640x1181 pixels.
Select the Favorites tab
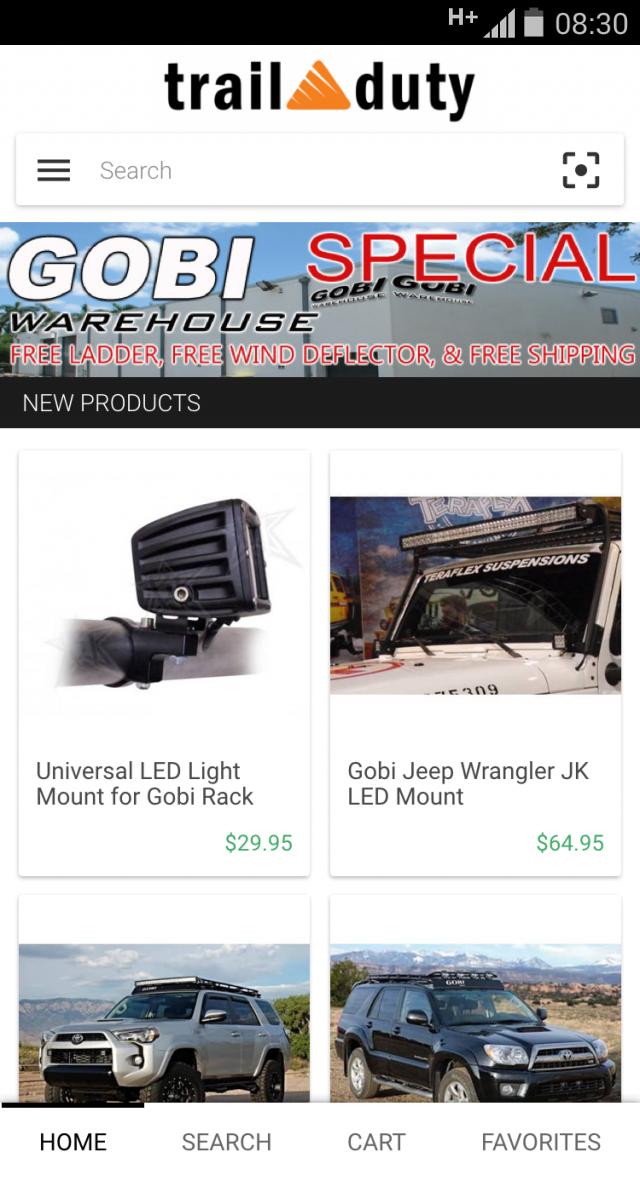pos(541,1142)
